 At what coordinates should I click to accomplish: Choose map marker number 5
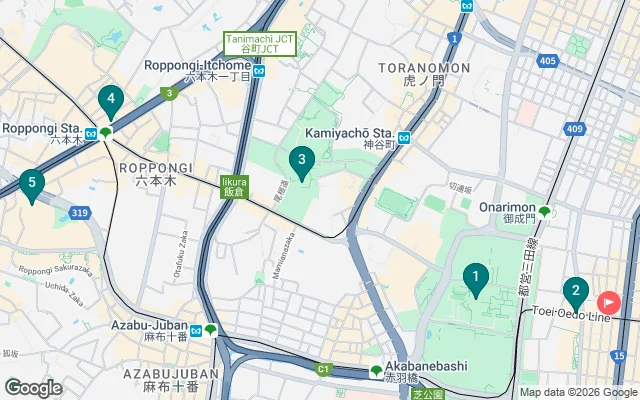click(x=32, y=184)
